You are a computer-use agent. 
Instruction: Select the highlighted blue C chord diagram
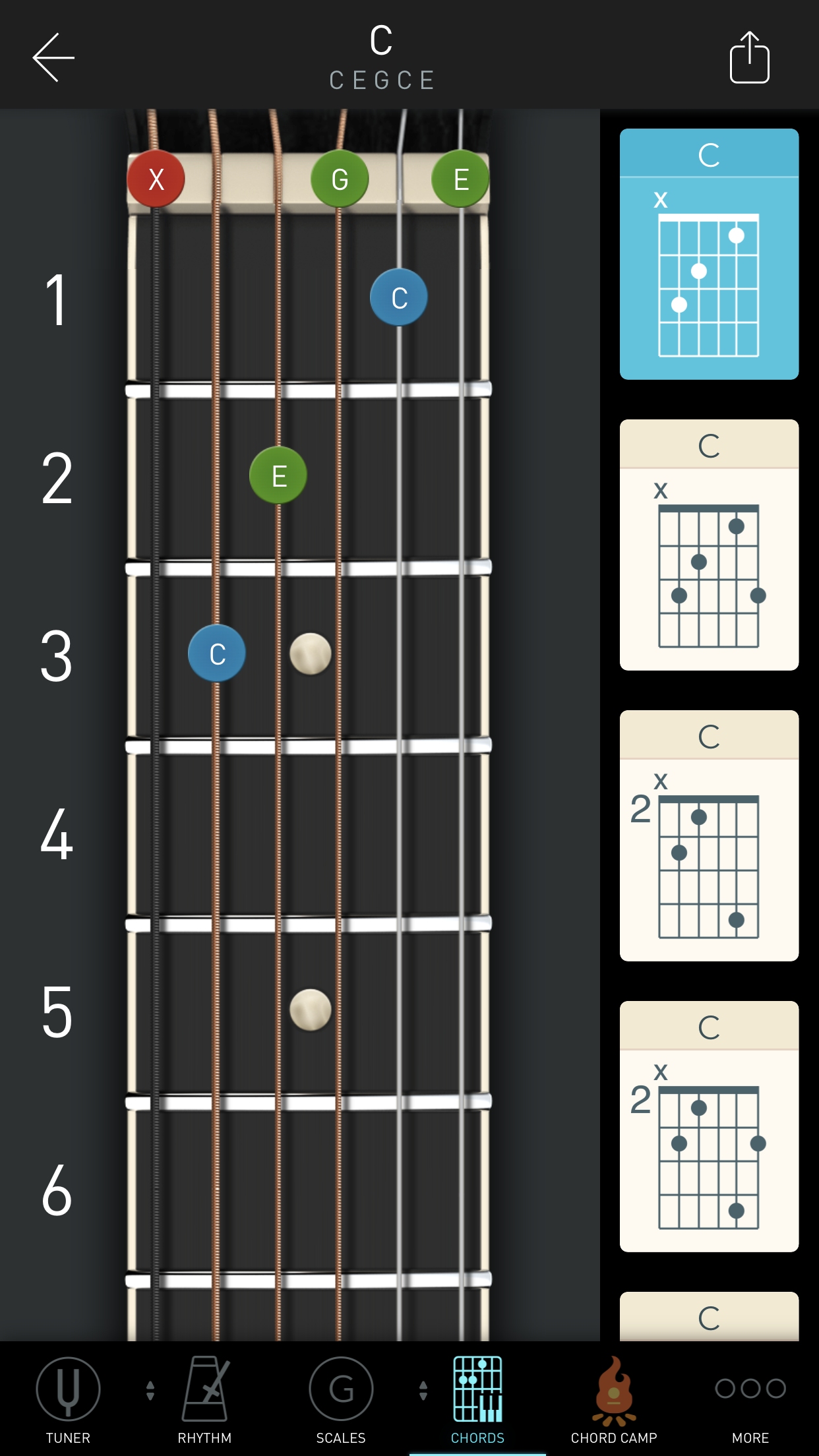709,254
